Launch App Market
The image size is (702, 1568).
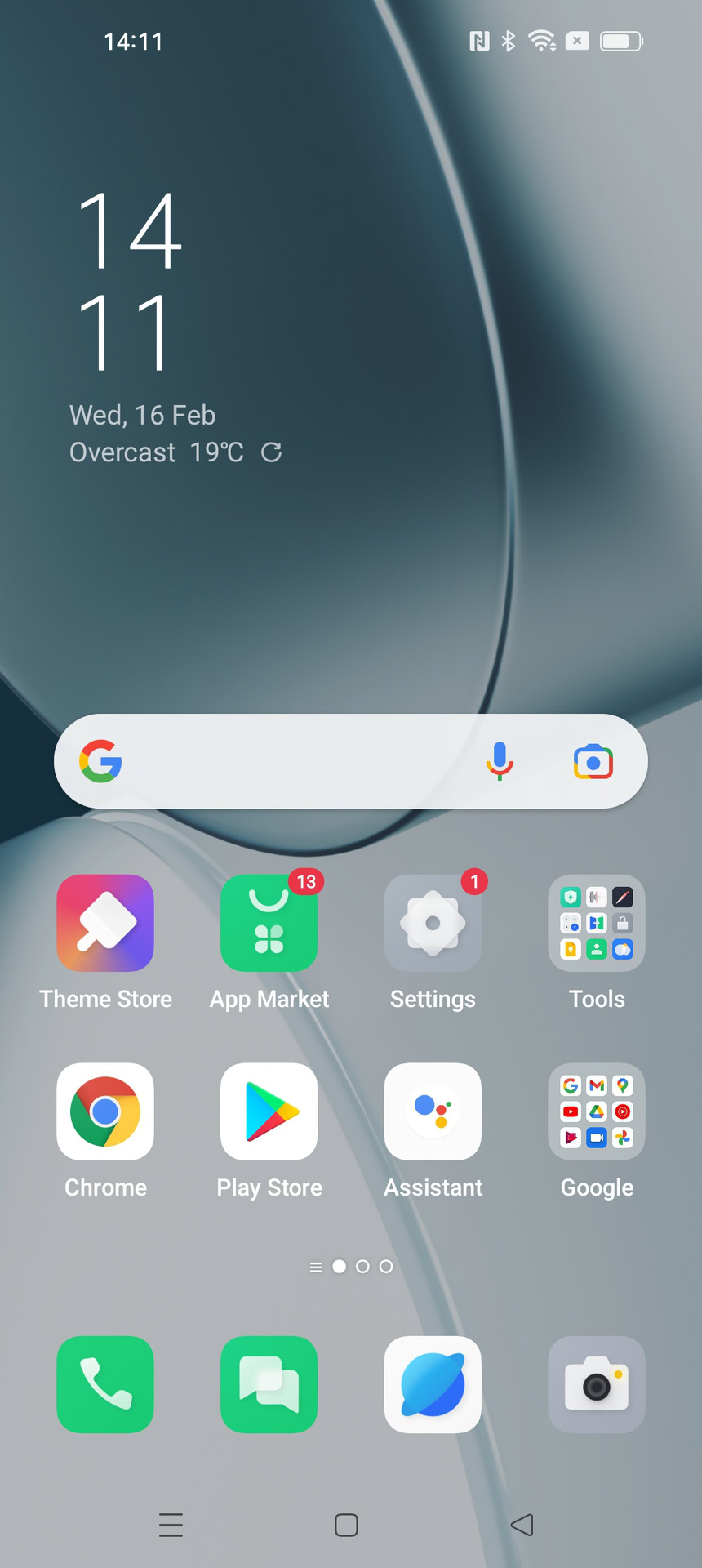pyautogui.click(x=269, y=923)
